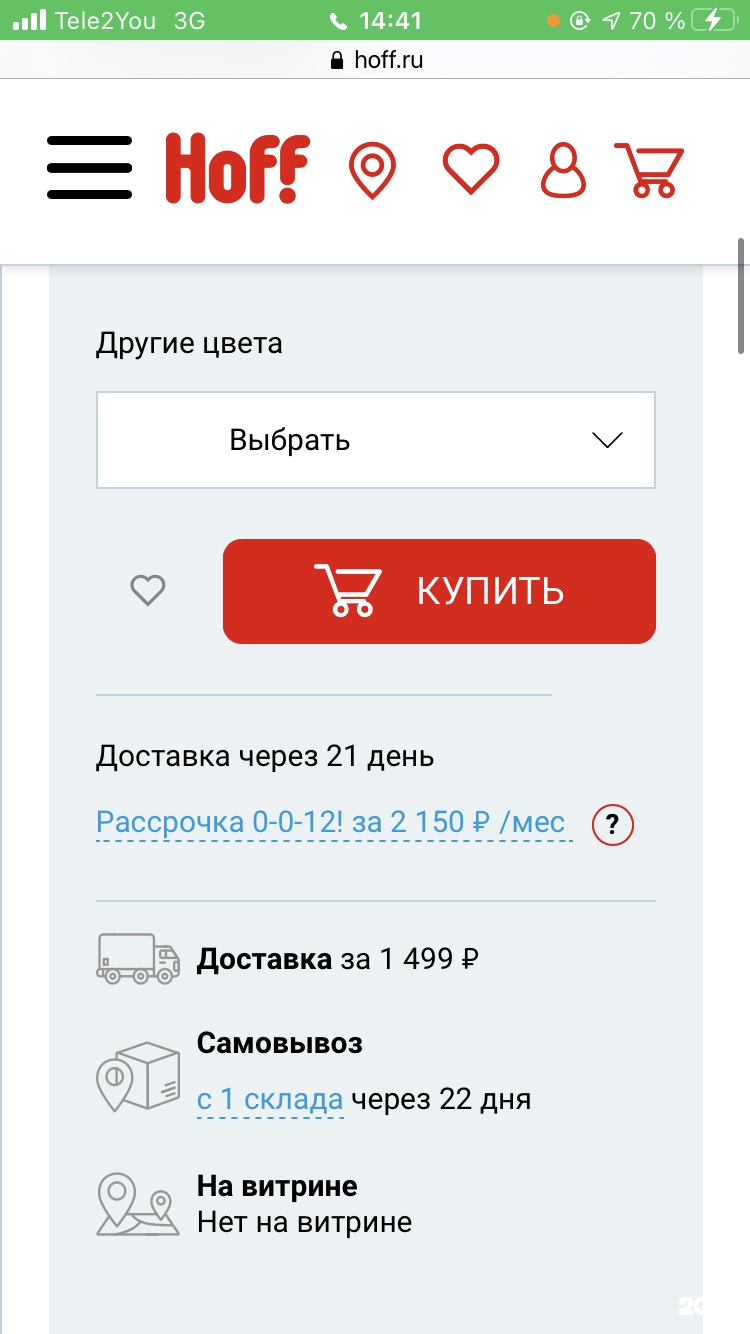View the shopping cart icon in header
The image size is (750, 1334).
tap(651, 168)
